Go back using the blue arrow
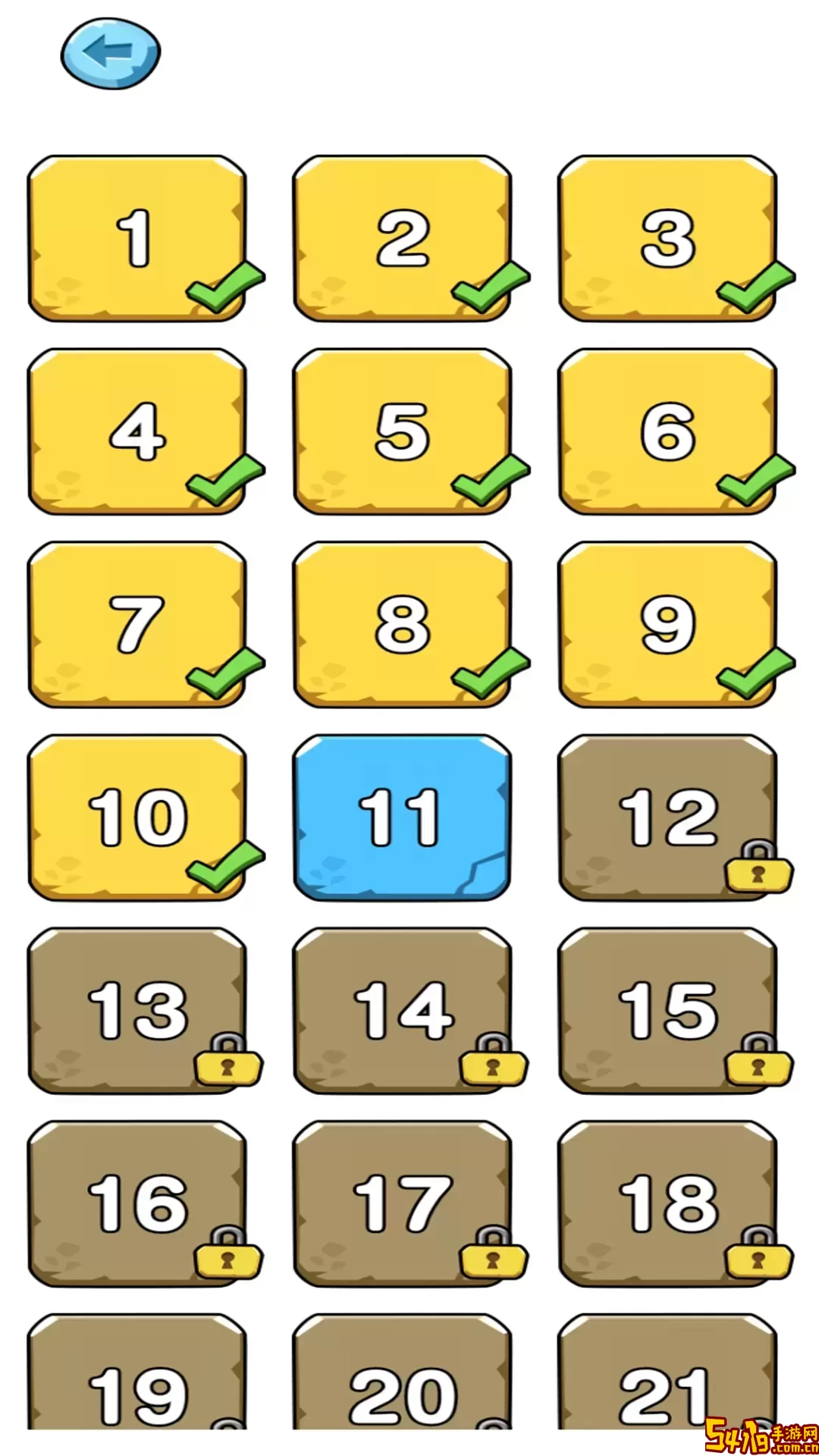The height and width of the screenshot is (1456, 819). [x=111, y=54]
